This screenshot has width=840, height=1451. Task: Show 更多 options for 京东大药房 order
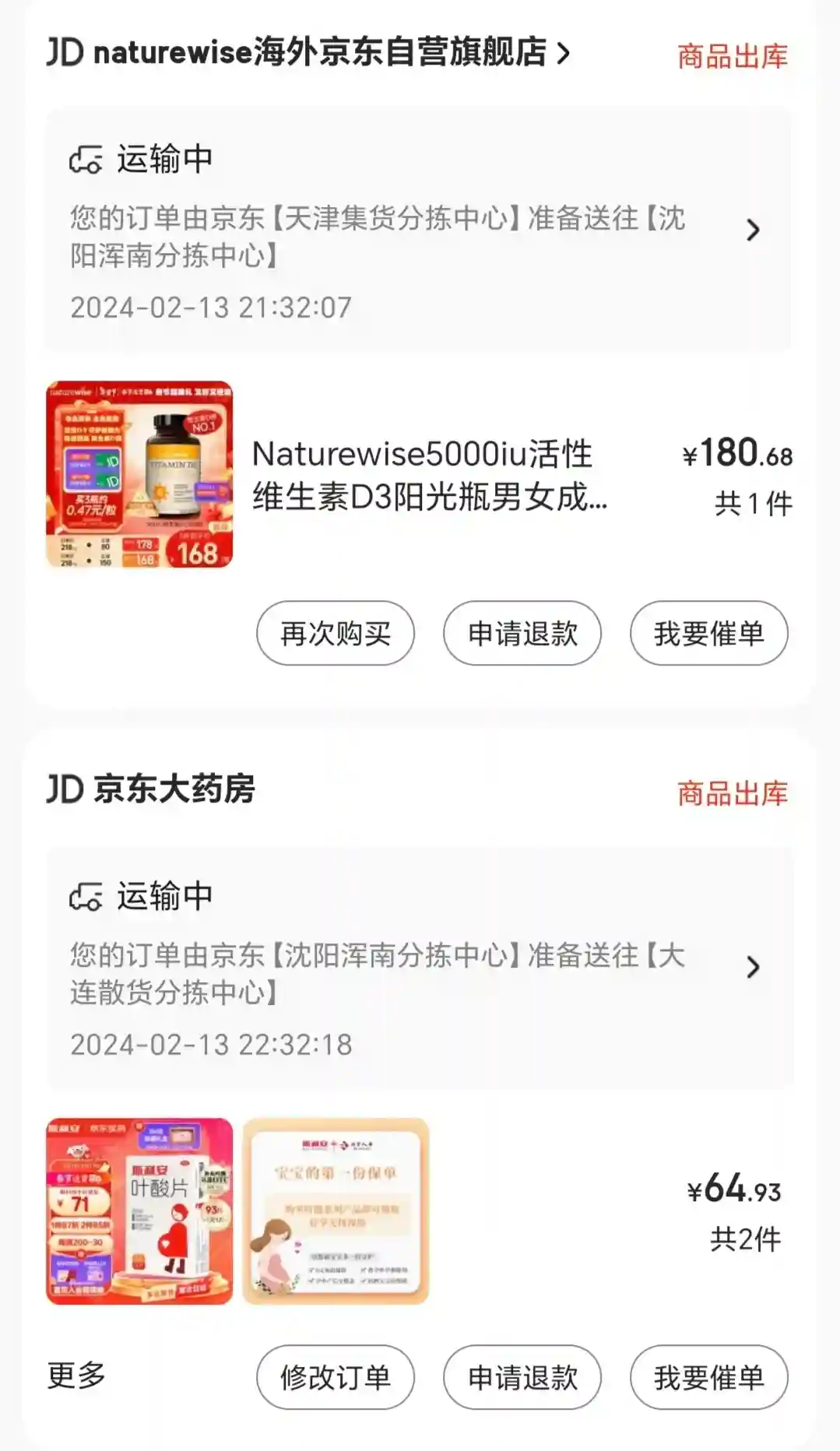[76, 1375]
